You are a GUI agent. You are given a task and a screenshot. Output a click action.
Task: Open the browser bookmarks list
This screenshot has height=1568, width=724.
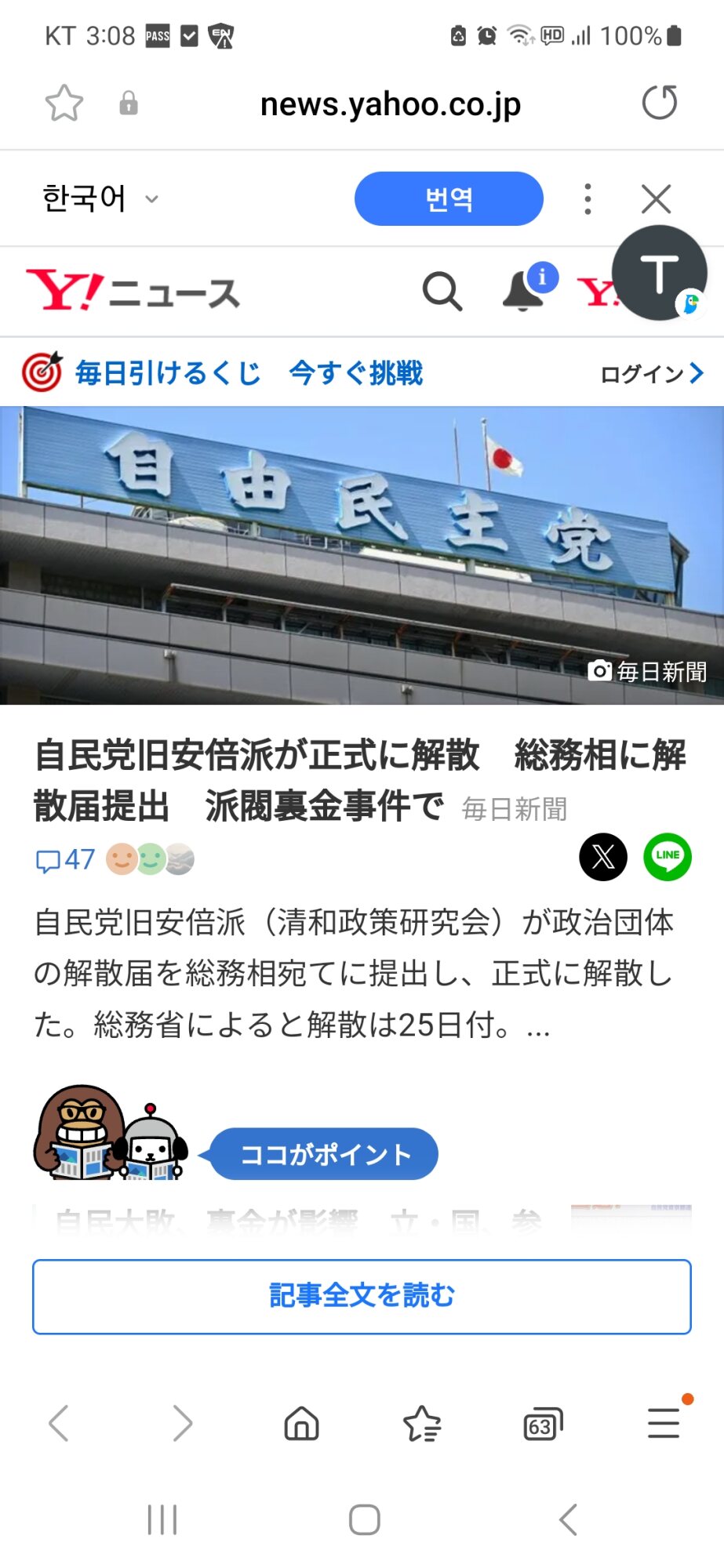(422, 1424)
